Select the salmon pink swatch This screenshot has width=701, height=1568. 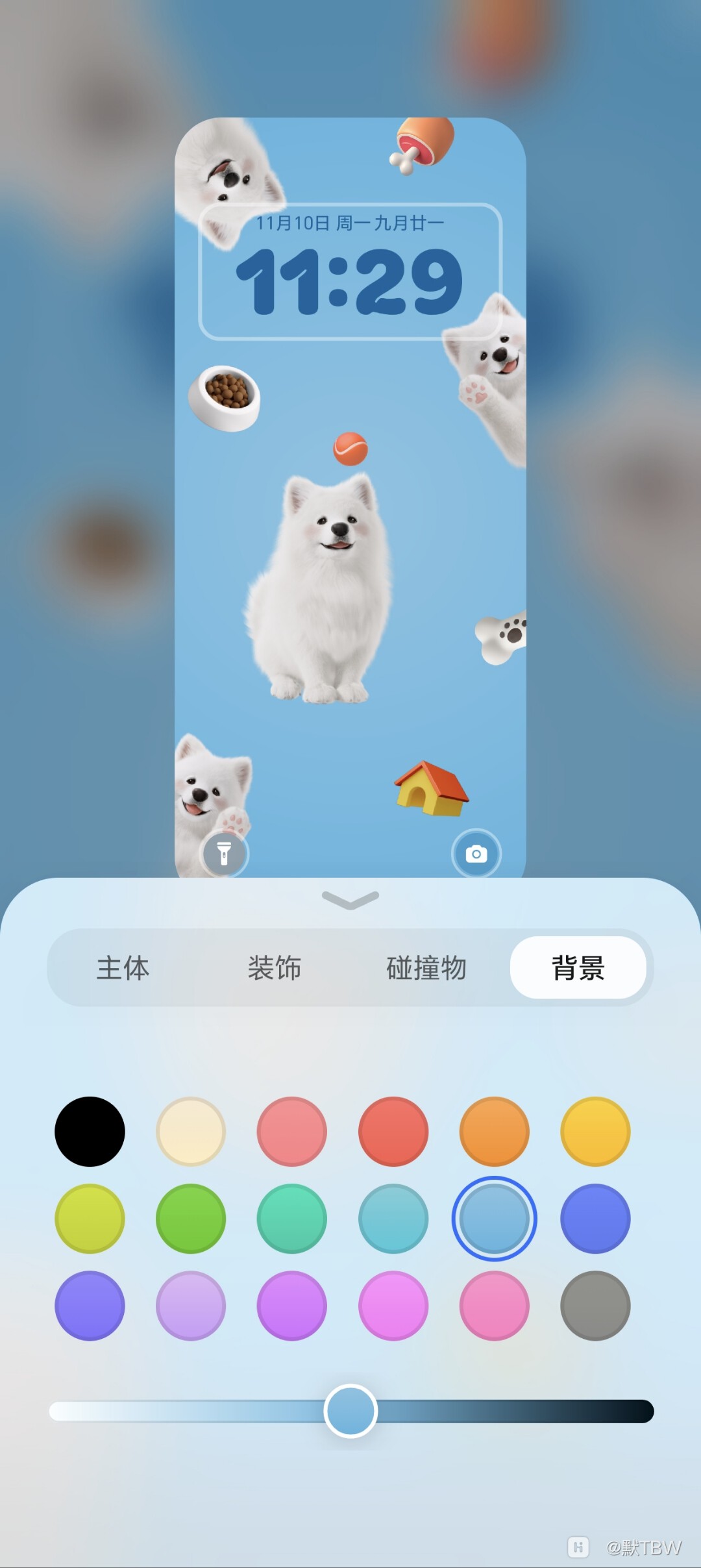[292, 1132]
